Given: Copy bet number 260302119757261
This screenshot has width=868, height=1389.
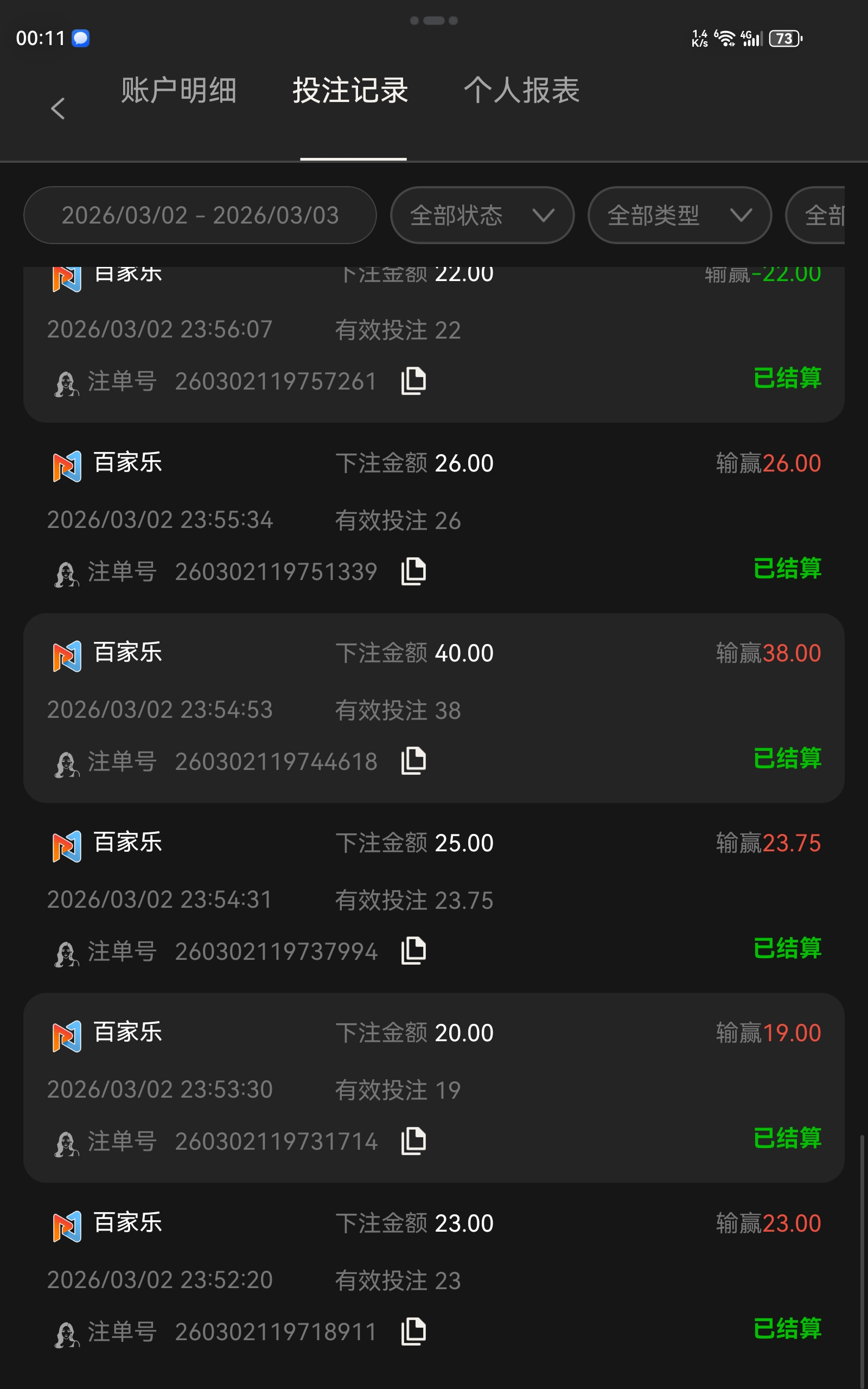Looking at the screenshot, I should [413, 381].
